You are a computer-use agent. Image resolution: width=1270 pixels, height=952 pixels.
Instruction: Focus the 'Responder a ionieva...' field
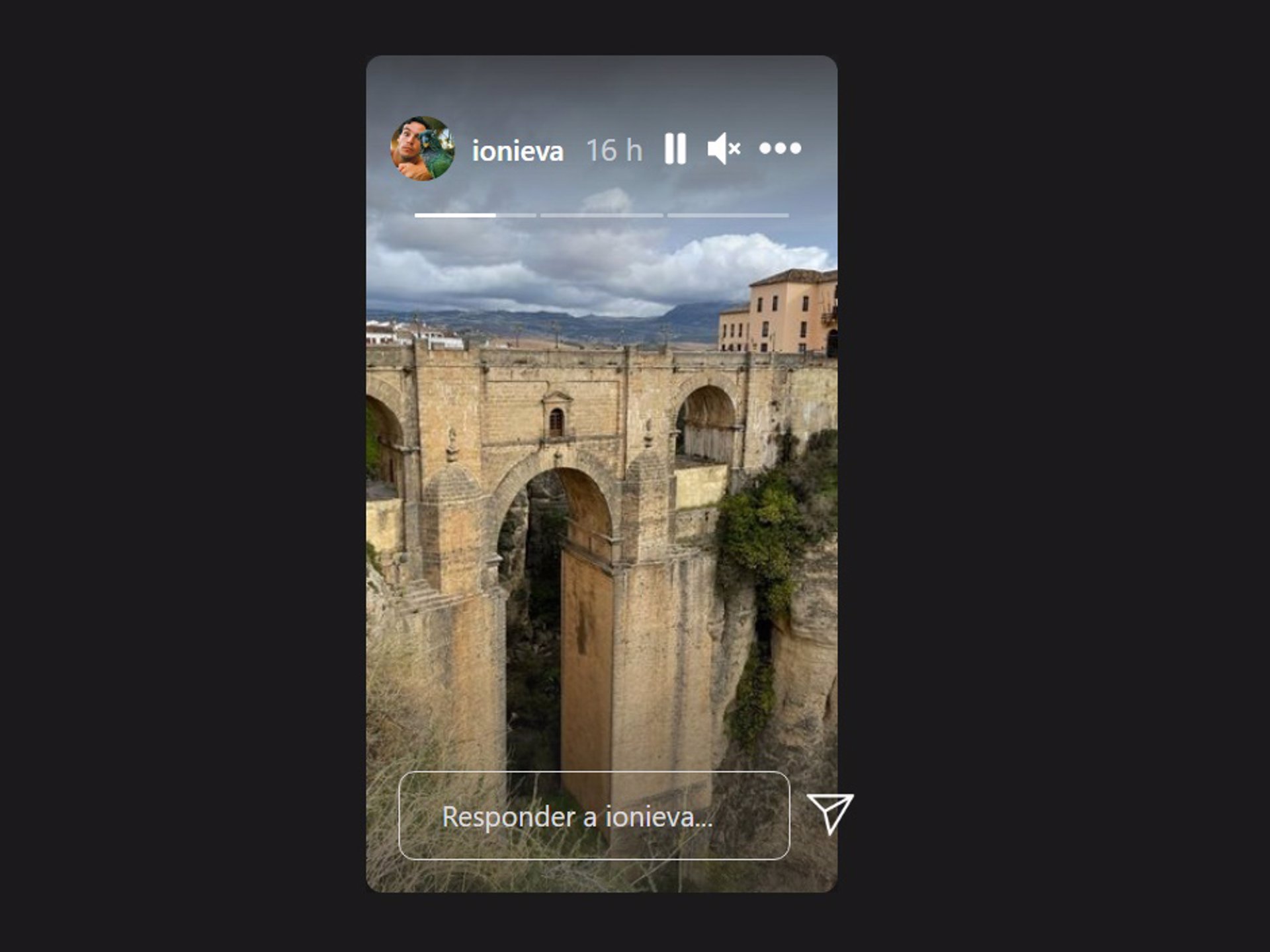[594, 816]
